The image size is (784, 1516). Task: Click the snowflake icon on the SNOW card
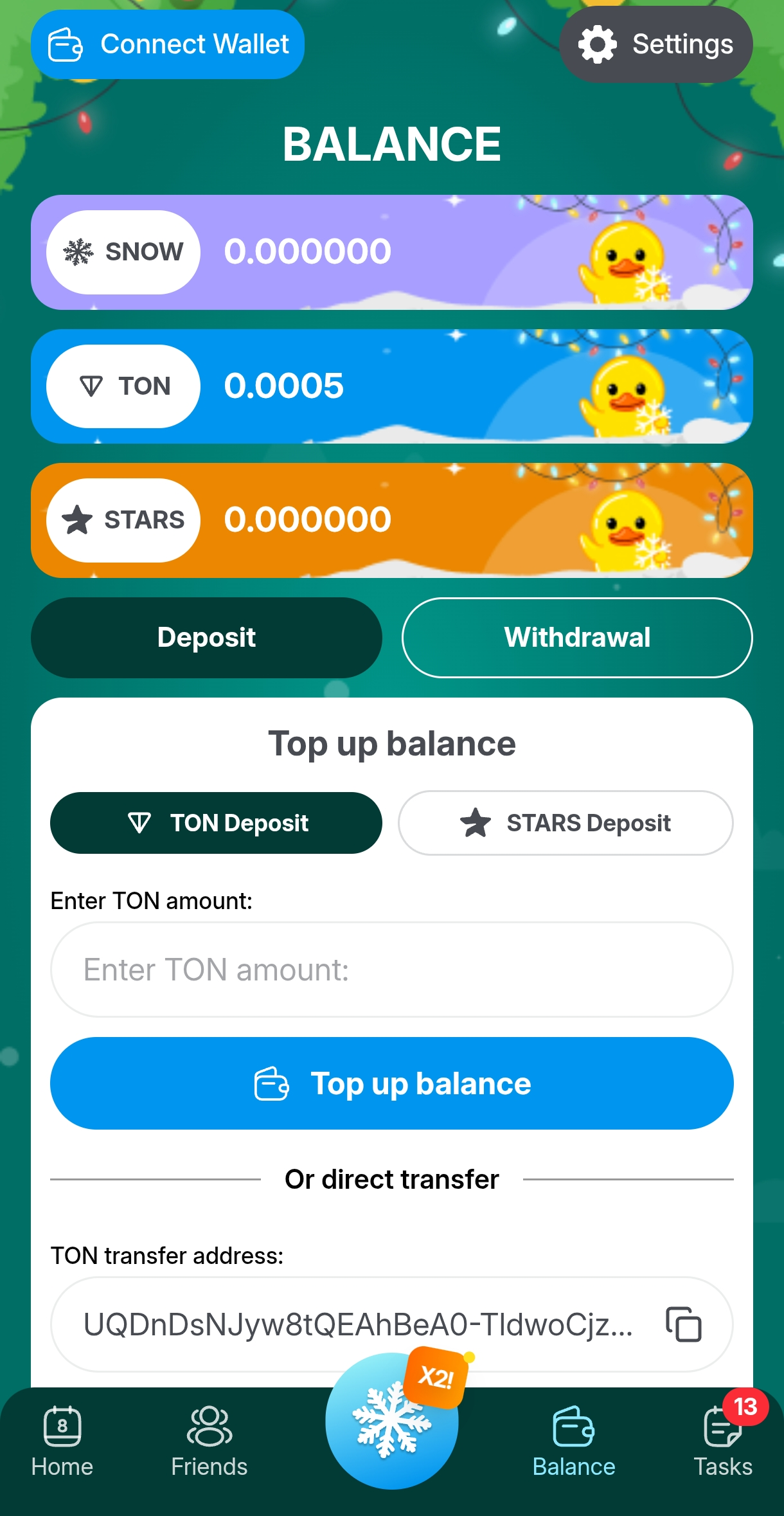click(78, 251)
